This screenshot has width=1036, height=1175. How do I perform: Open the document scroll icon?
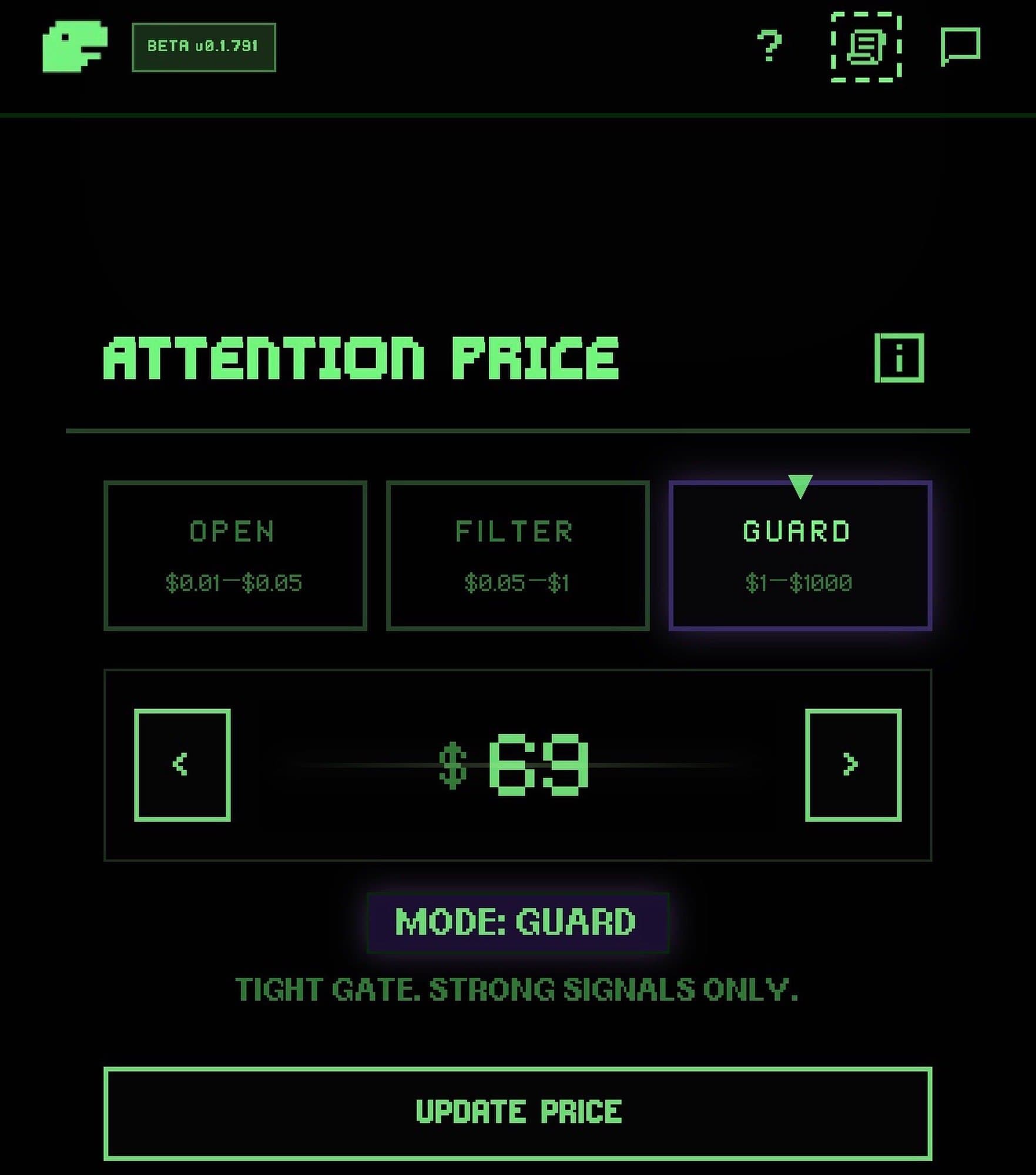click(866, 47)
